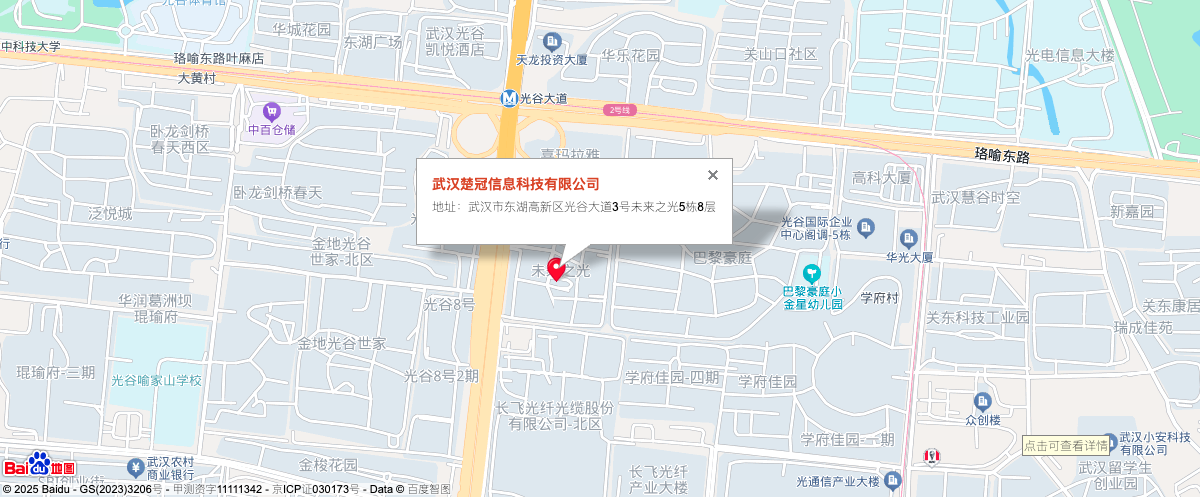Open the Baidu 地图 logo link
Viewport: 1200px width, 497px height.
coord(40,465)
